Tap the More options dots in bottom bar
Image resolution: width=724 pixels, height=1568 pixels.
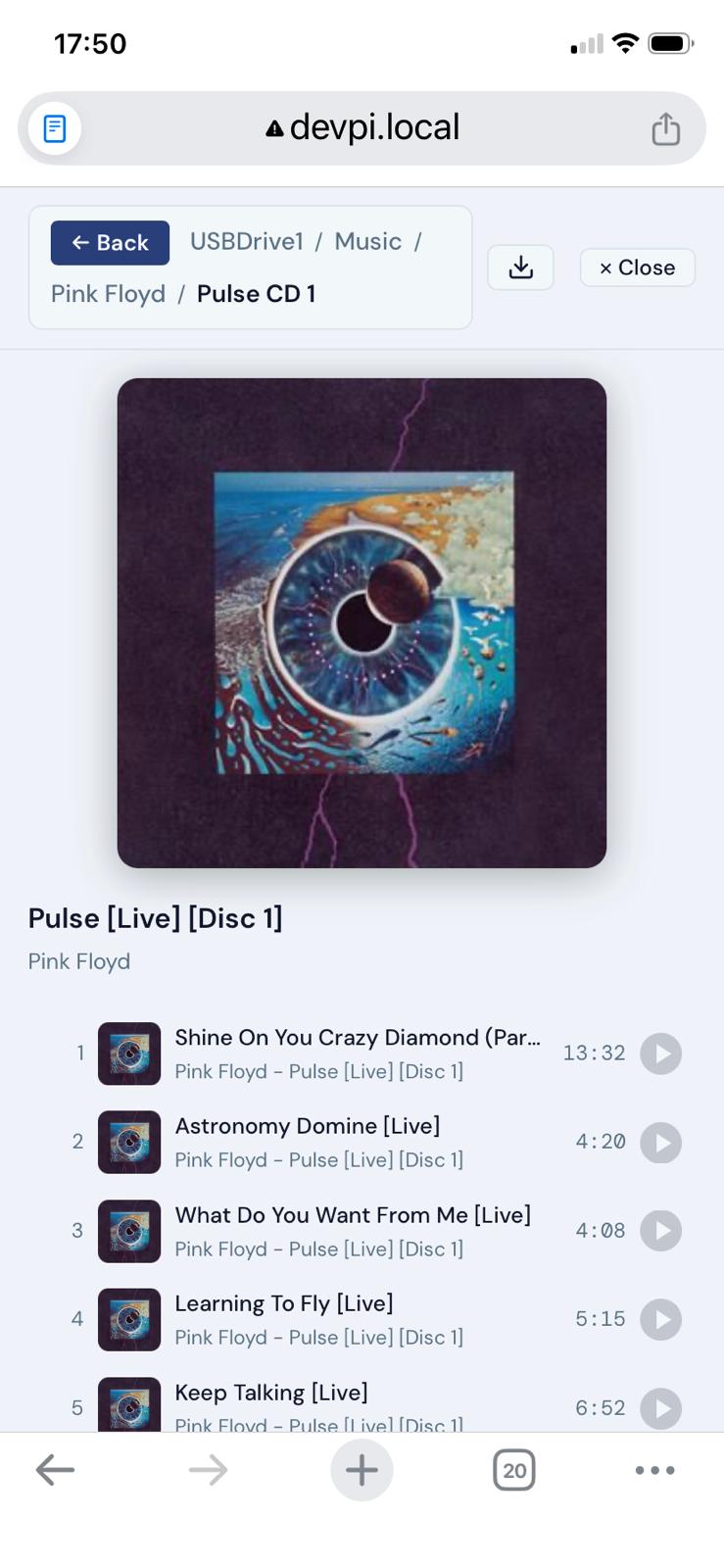click(654, 1469)
